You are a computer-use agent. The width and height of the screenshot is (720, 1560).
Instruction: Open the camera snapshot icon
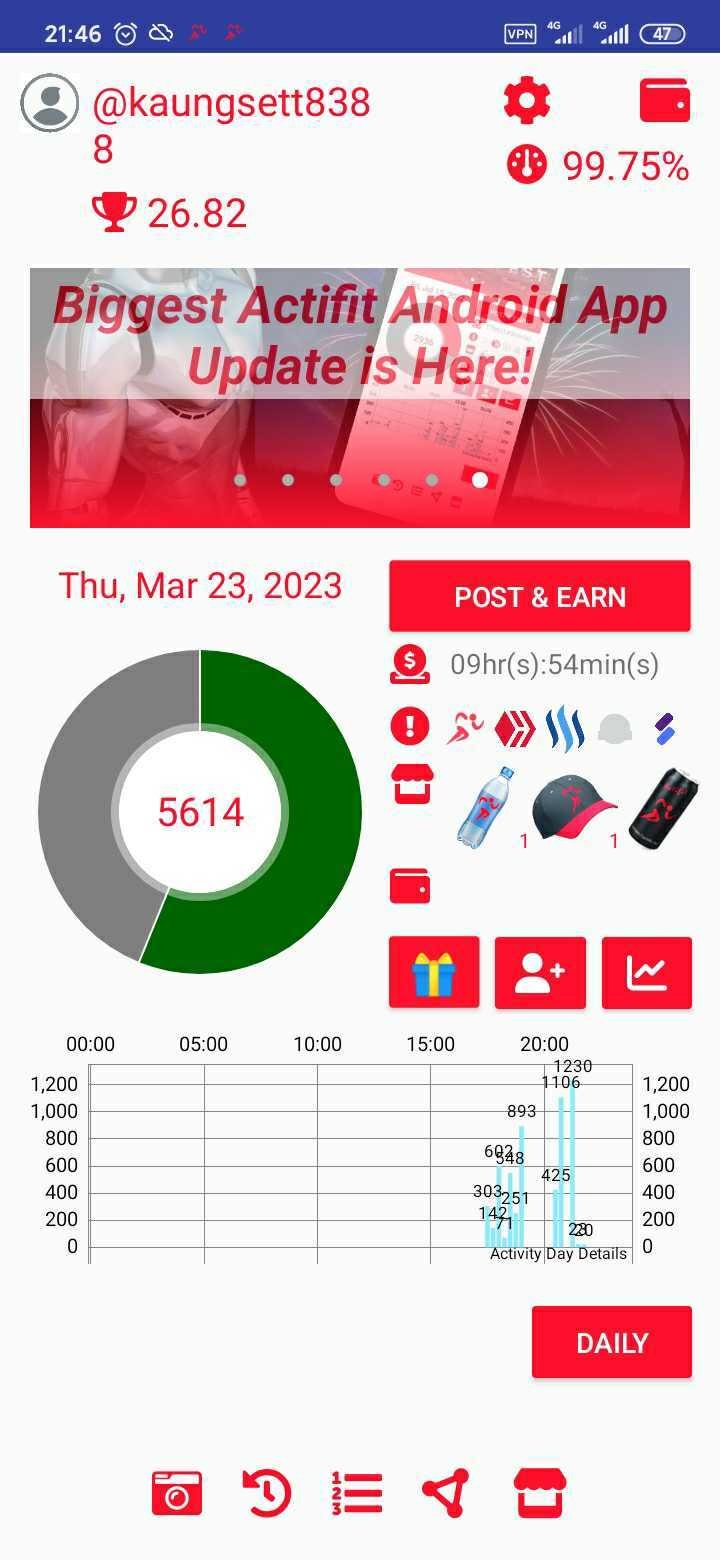pyautogui.click(x=177, y=1494)
